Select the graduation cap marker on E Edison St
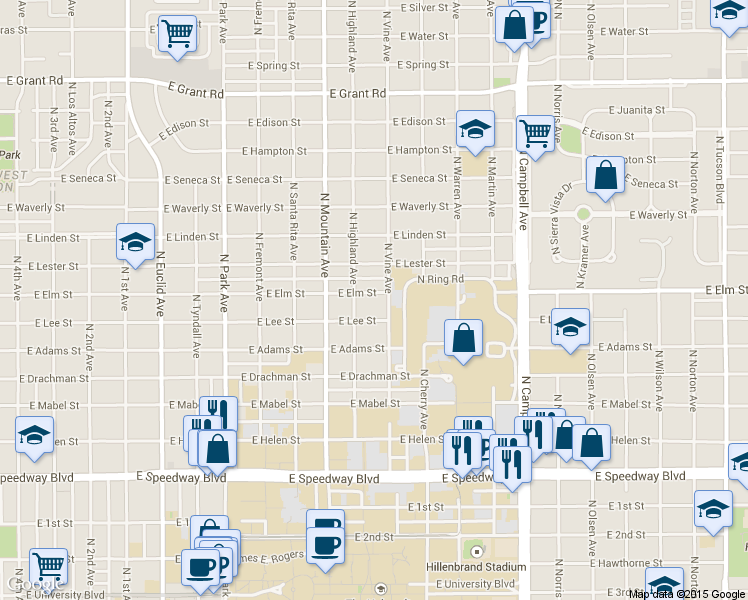 click(475, 128)
